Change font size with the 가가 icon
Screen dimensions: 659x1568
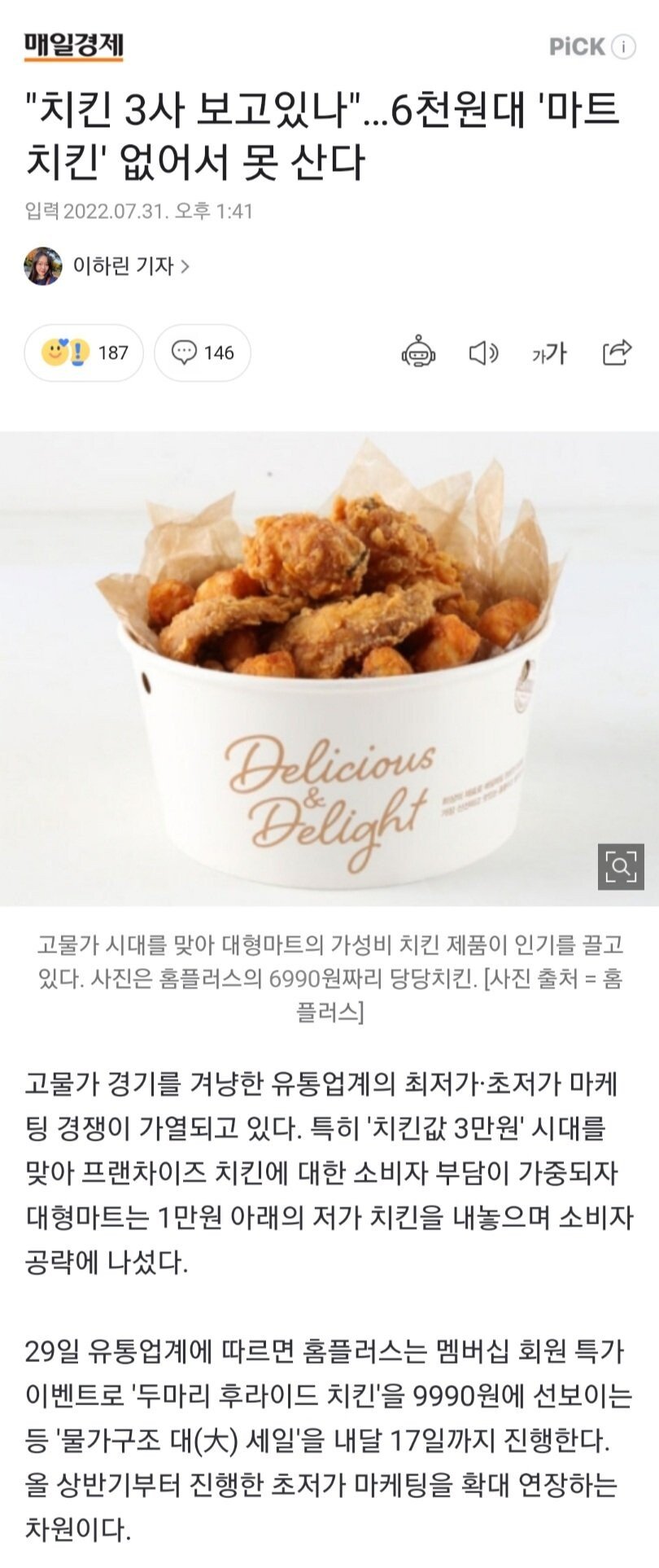pos(549,353)
